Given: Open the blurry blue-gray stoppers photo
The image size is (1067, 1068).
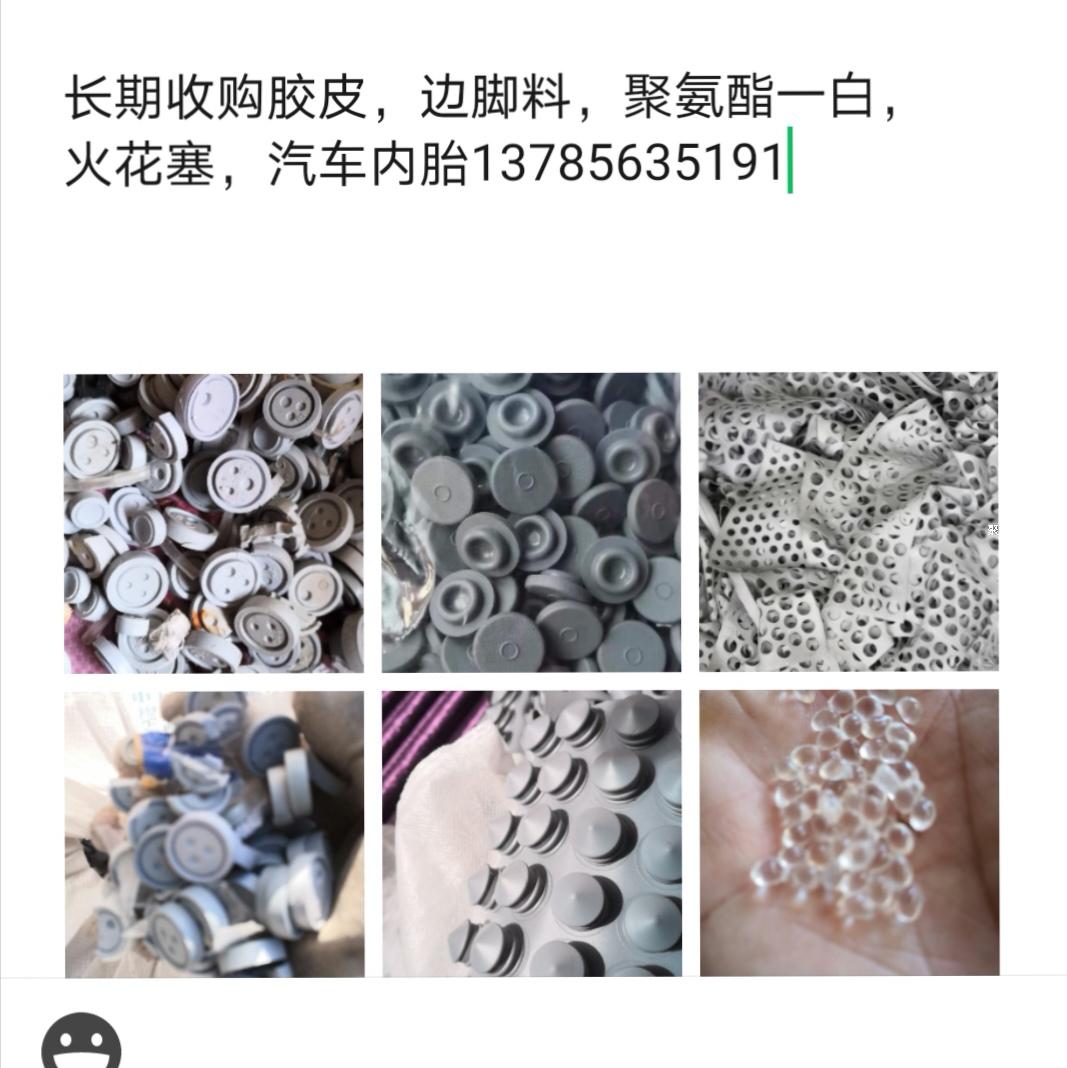Looking at the screenshot, I should (x=214, y=834).
